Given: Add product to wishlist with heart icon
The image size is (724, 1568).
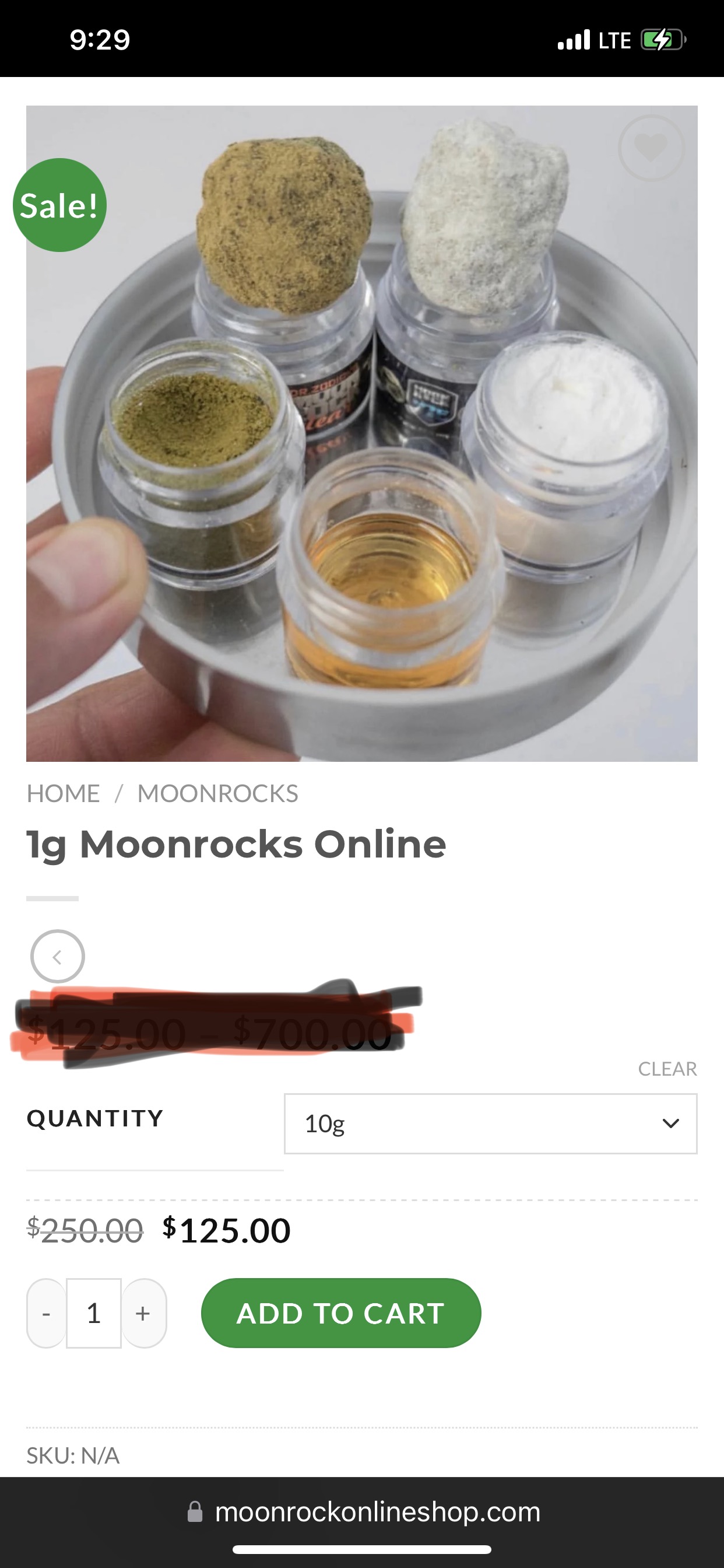Looking at the screenshot, I should pos(651,148).
